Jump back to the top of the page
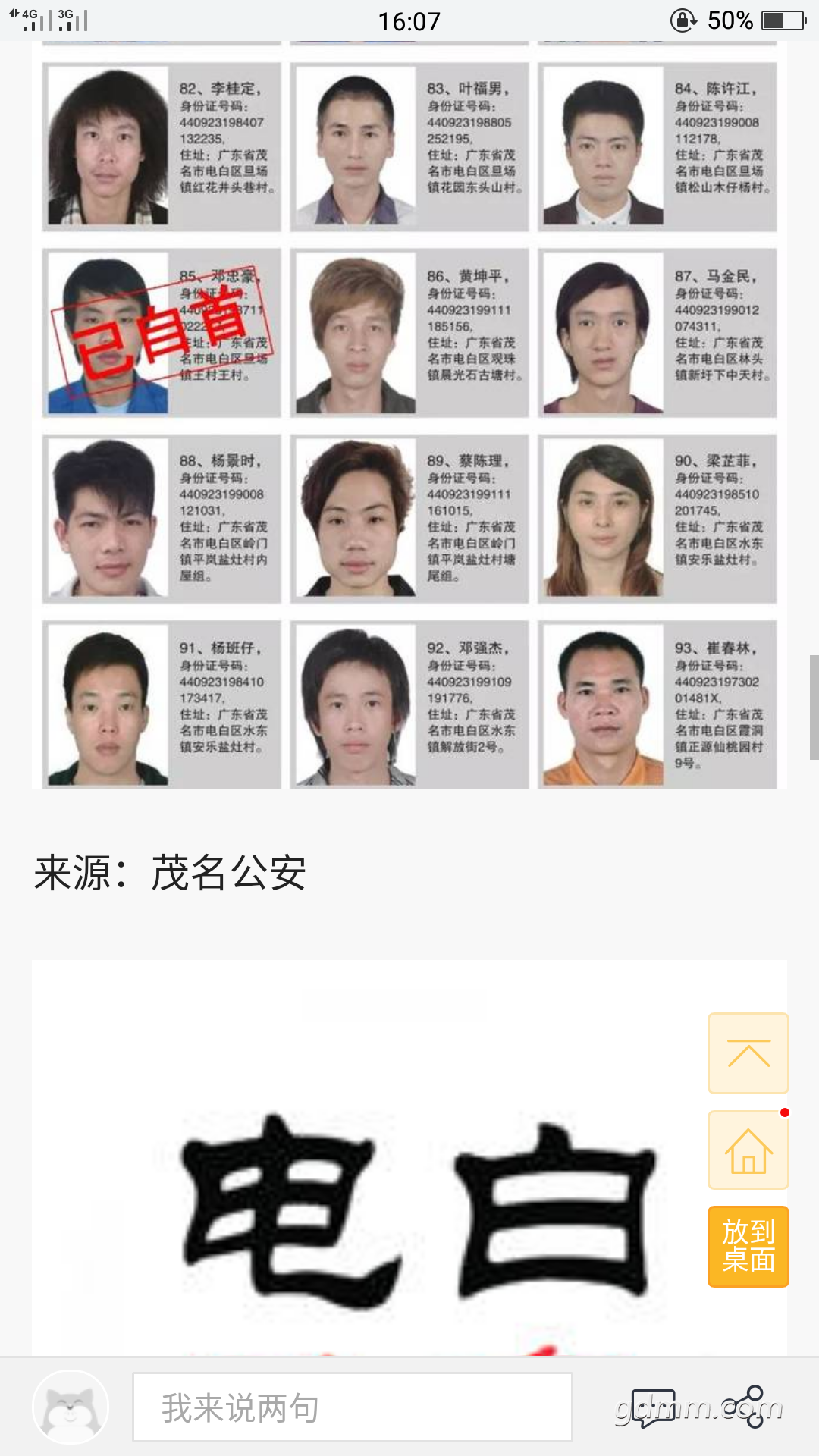 coord(748,1053)
